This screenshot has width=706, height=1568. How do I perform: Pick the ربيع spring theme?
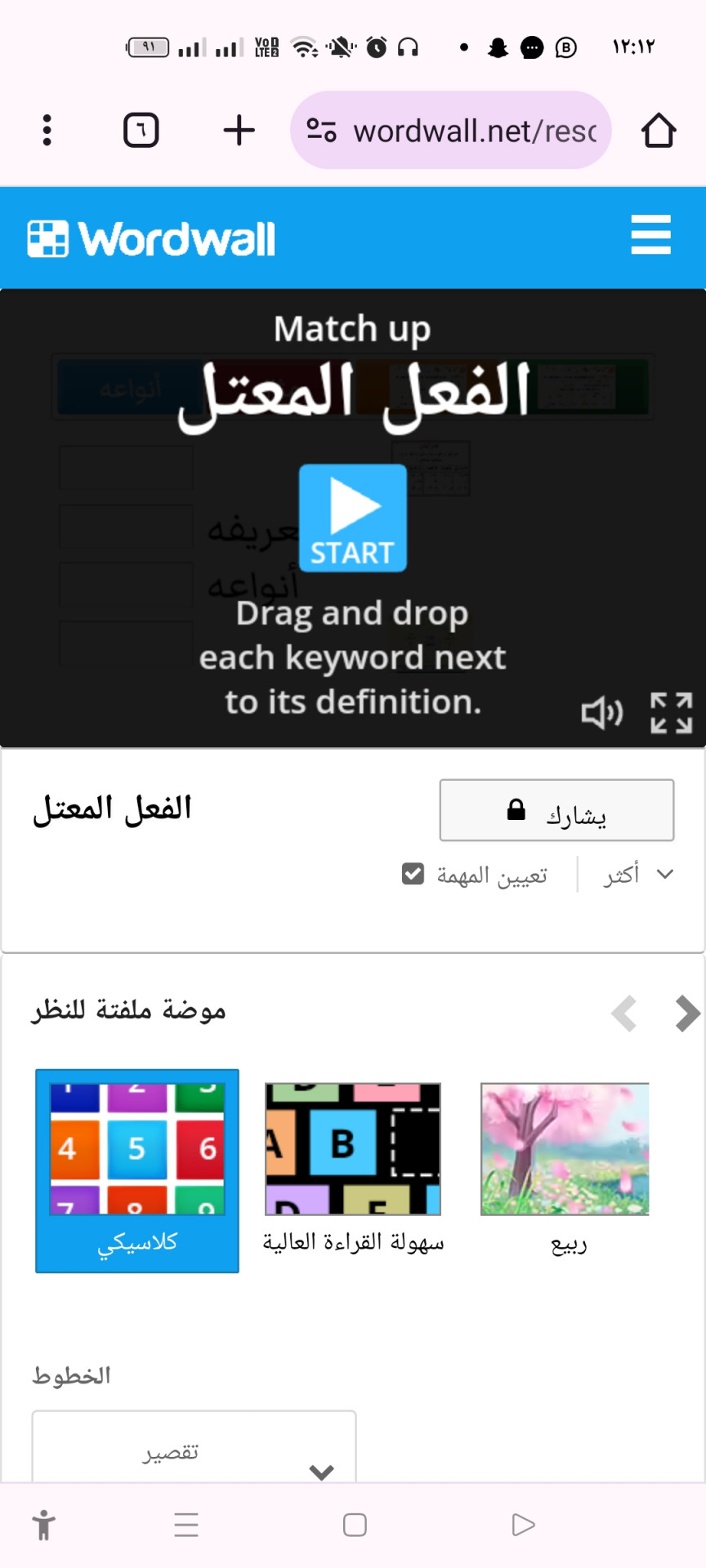pos(565,1169)
